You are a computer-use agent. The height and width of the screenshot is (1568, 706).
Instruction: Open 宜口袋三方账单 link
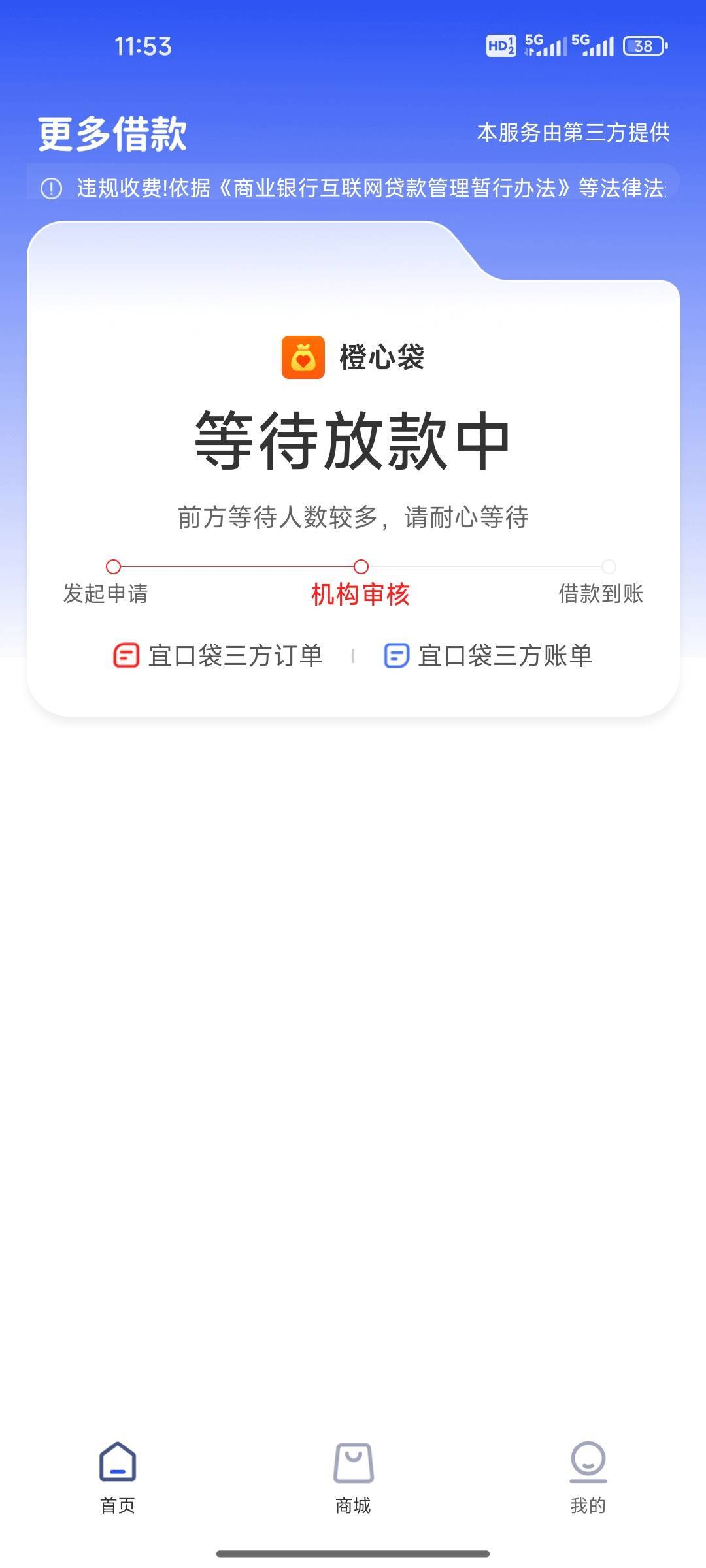point(488,655)
